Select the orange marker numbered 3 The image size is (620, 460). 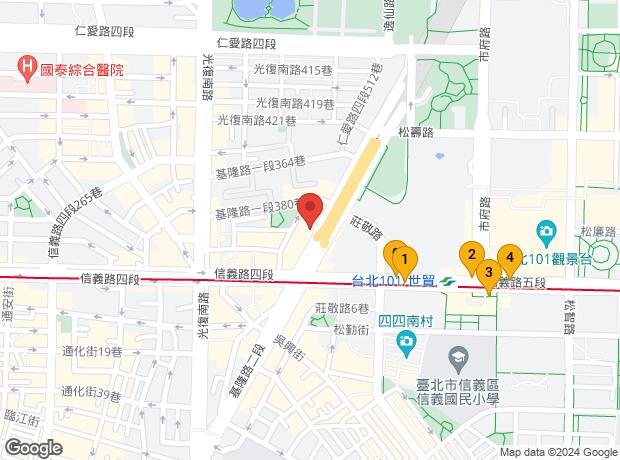coord(489,271)
